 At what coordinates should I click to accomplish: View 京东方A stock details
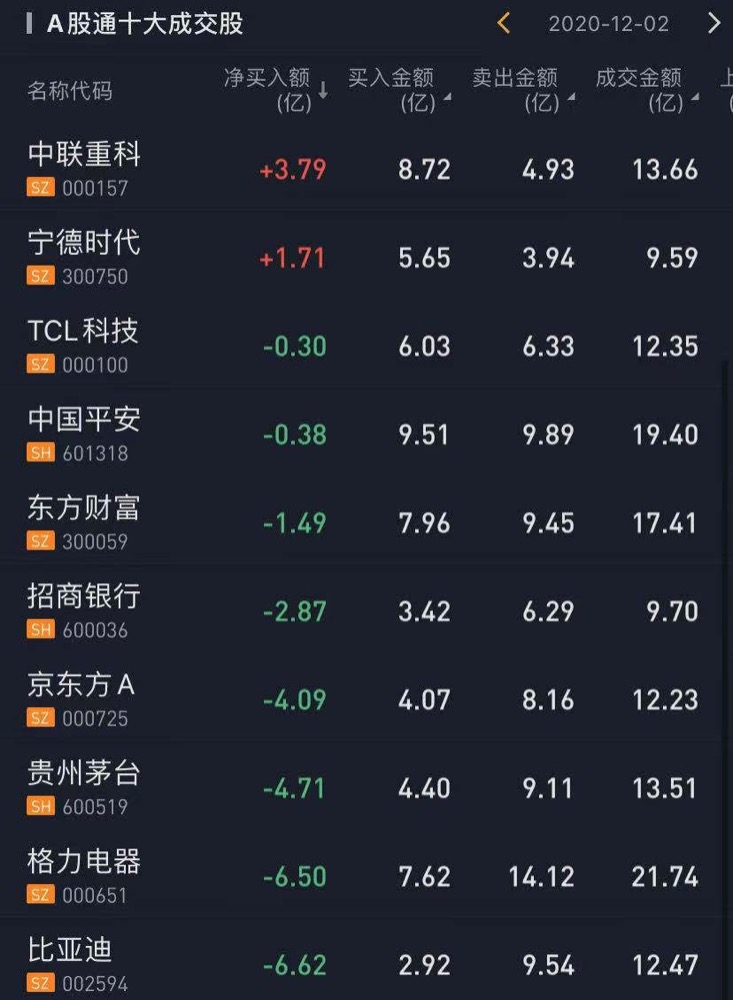pyautogui.click(x=81, y=697)
